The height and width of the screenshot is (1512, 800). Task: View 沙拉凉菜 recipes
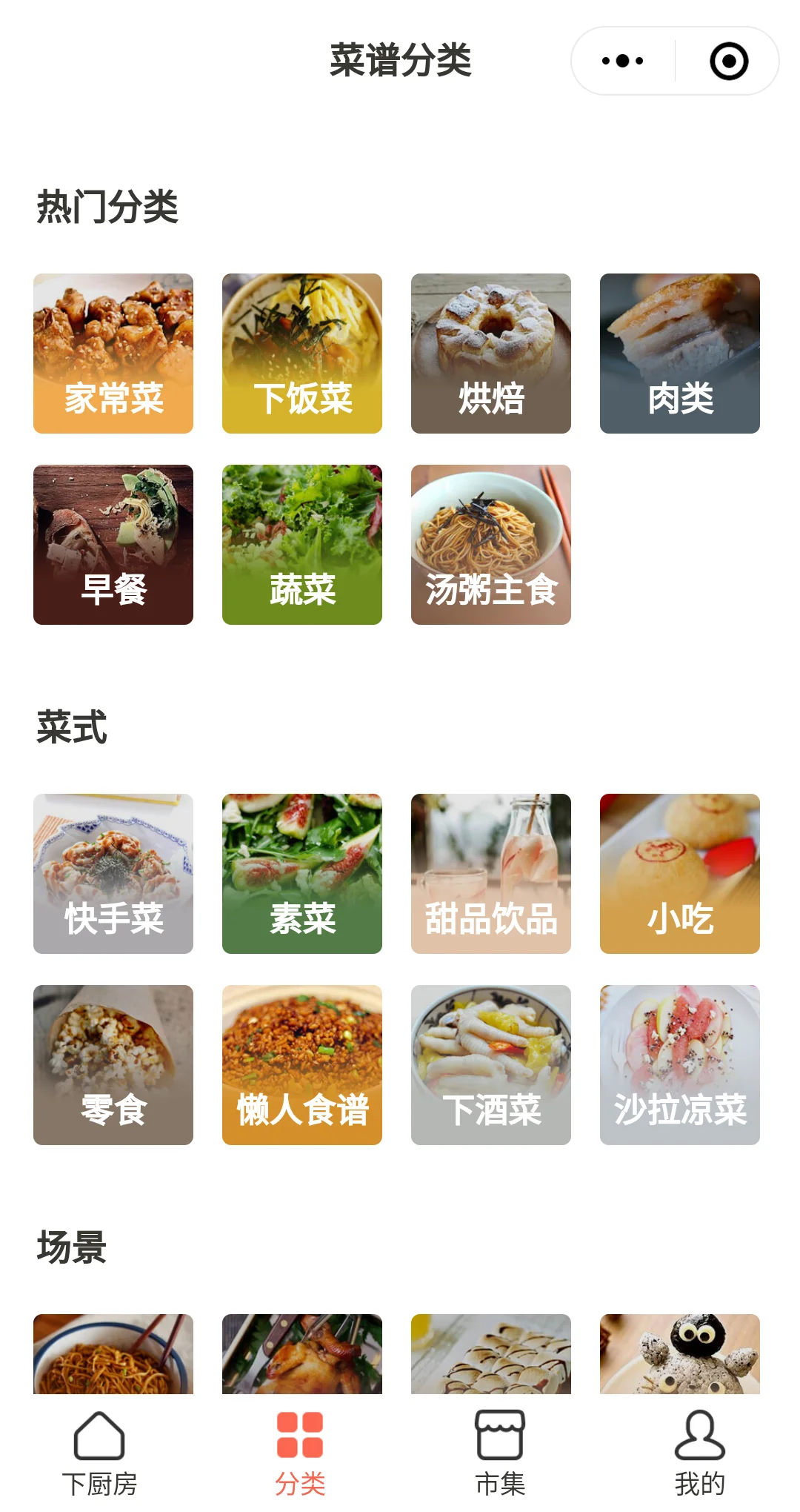point(680,1065)
